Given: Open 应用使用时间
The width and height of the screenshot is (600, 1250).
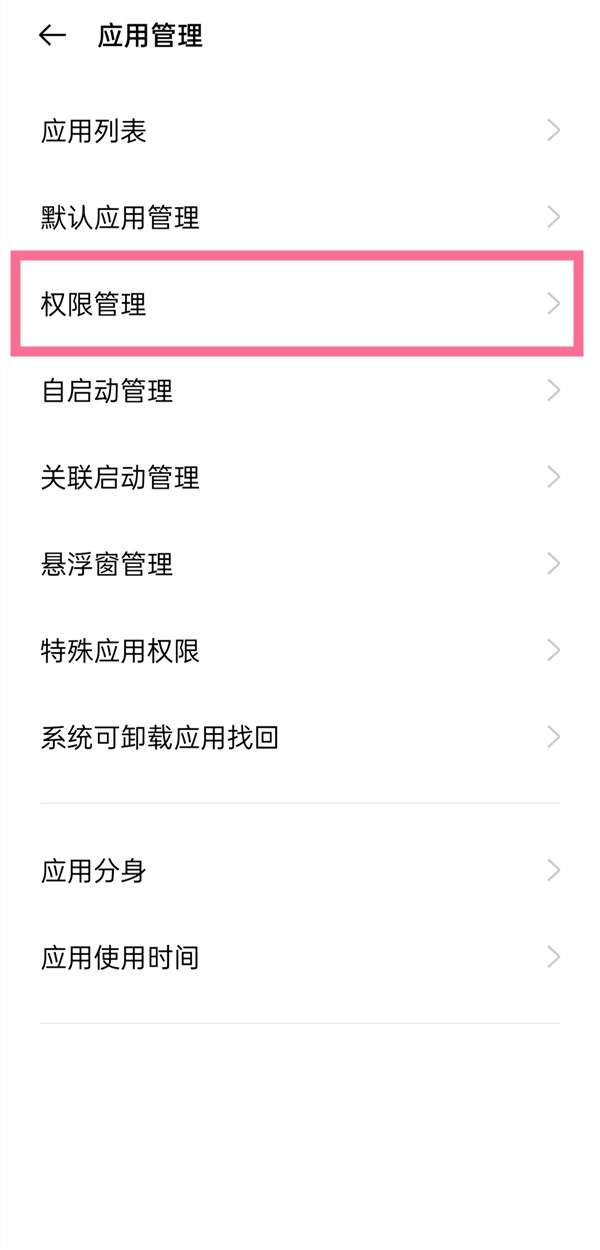Looking at the screenshot, I should click(x=300, y=957).
